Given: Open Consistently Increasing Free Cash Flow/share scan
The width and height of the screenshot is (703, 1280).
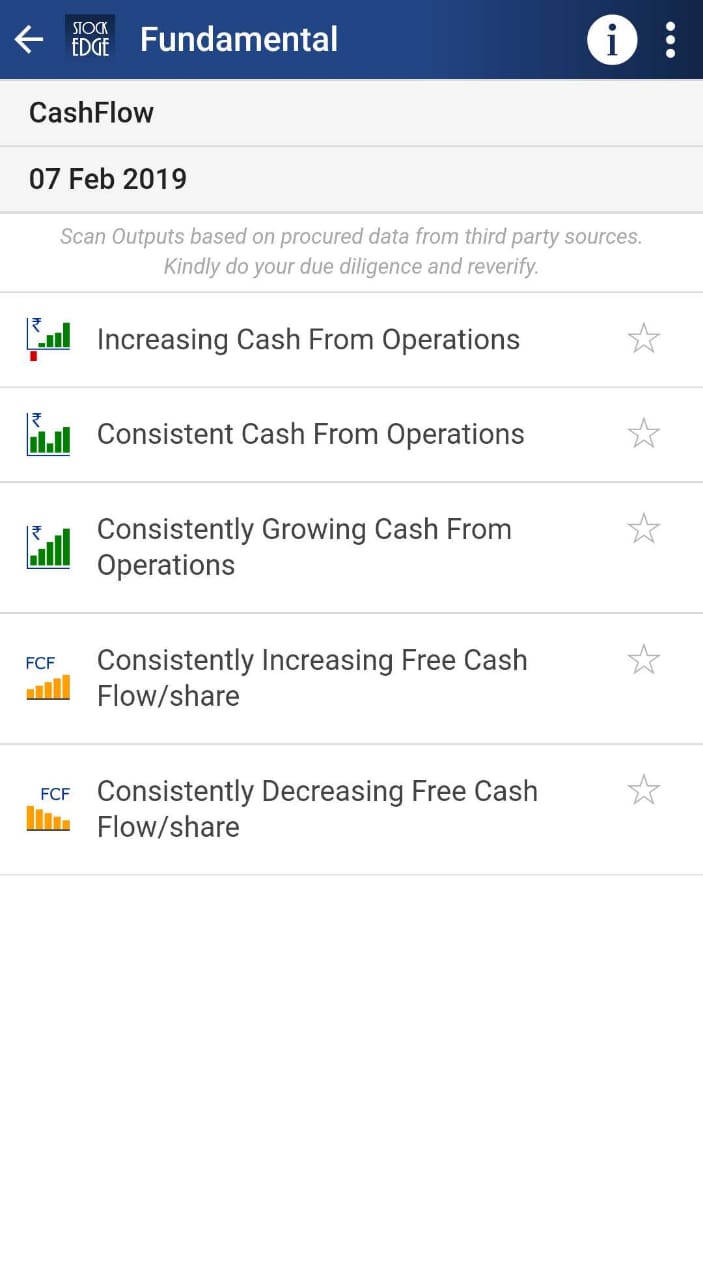Looking at the screenshot, I should (x=351, y=679).
